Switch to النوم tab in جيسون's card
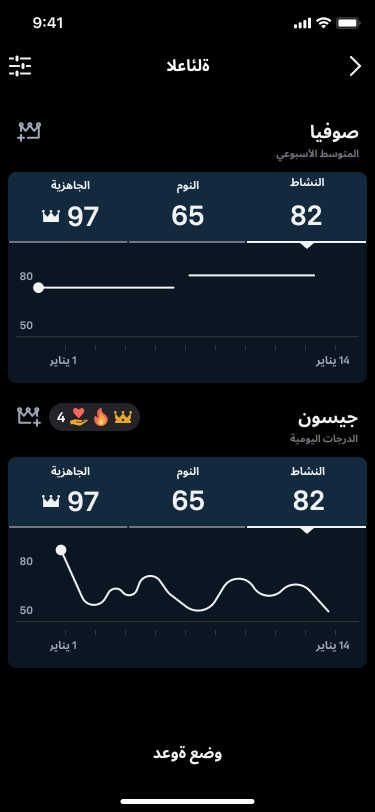 click(x=187, y=492)
